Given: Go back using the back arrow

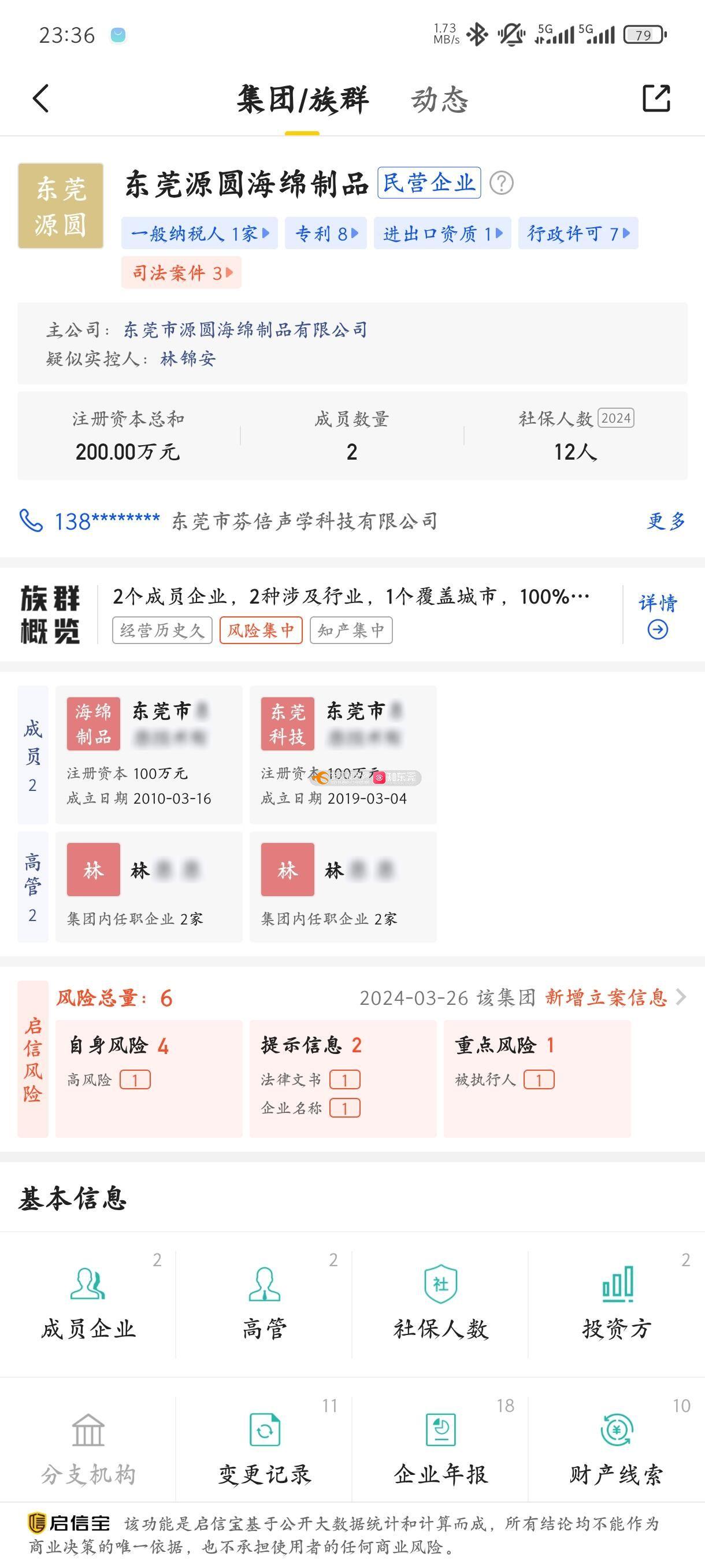Looking at the screenshot, I should point(41,99).
